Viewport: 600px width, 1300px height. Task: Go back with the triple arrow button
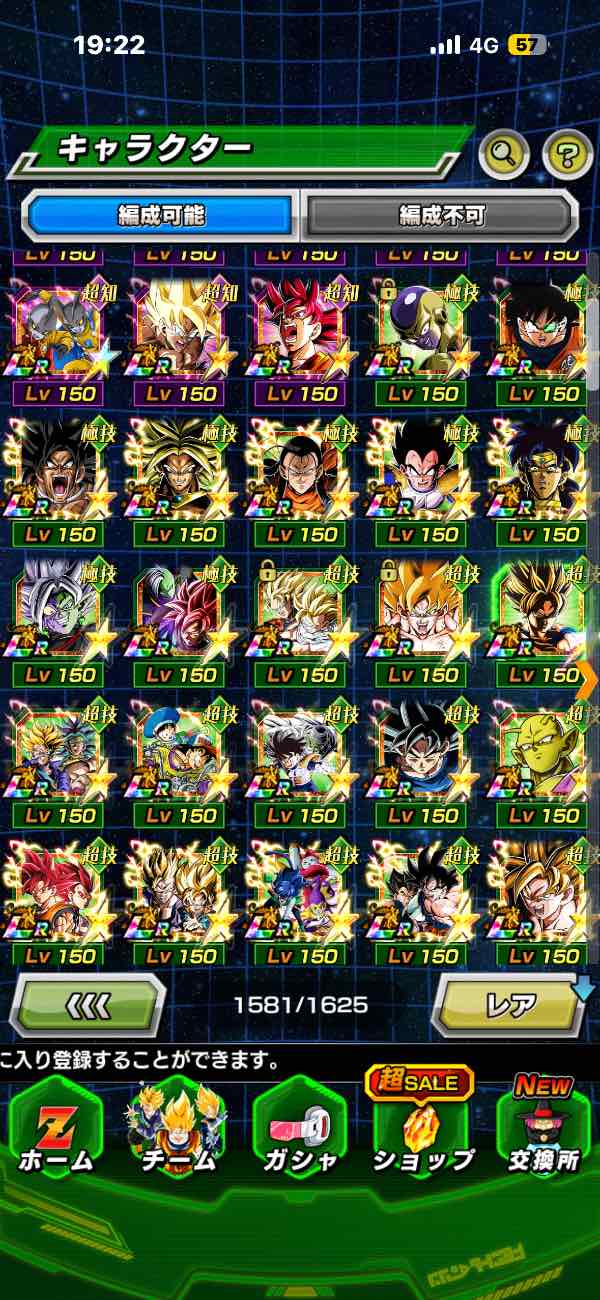pos(88,1004)
